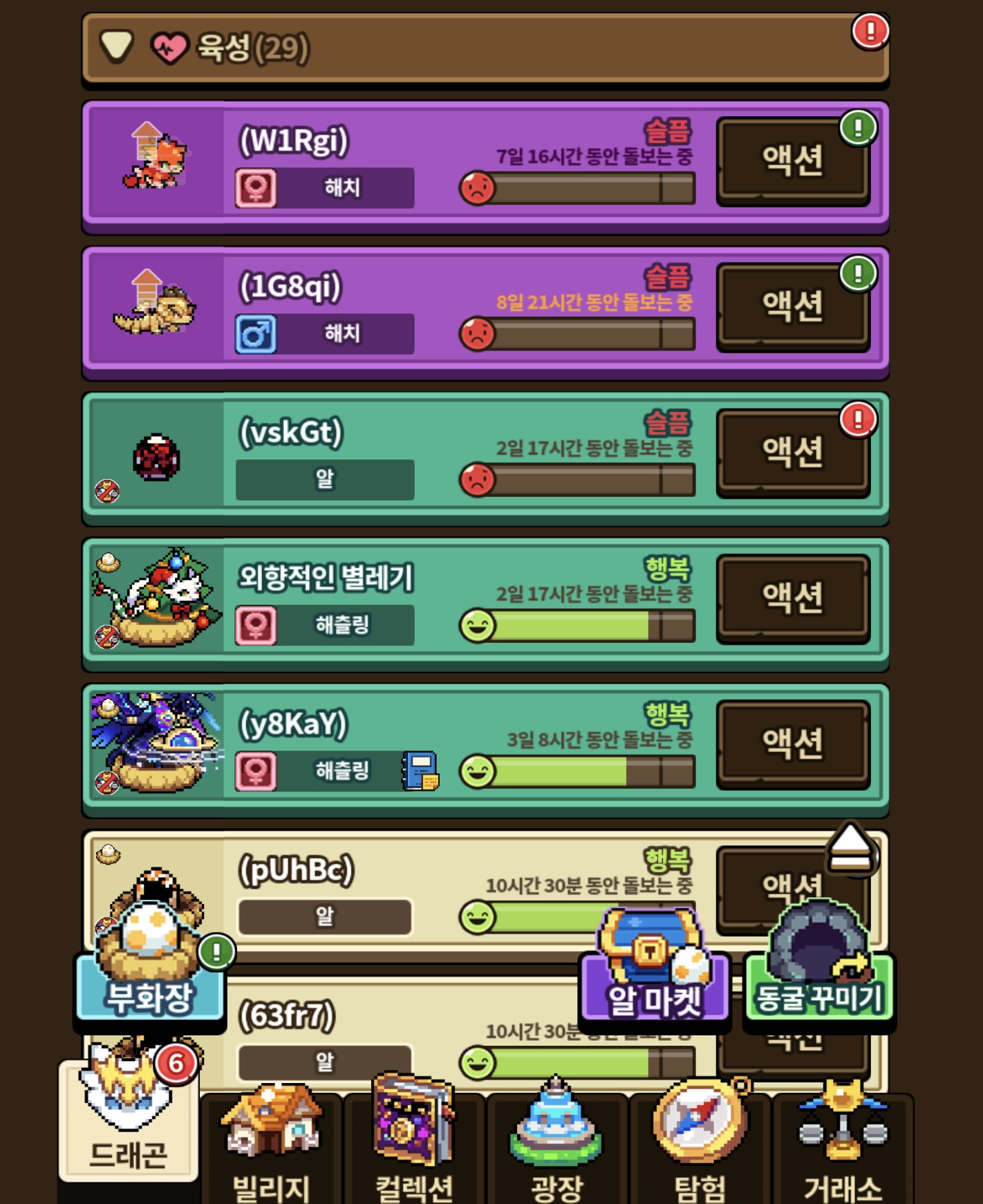Switch to the 빌리지 tab

click(x=271, y=1147)
